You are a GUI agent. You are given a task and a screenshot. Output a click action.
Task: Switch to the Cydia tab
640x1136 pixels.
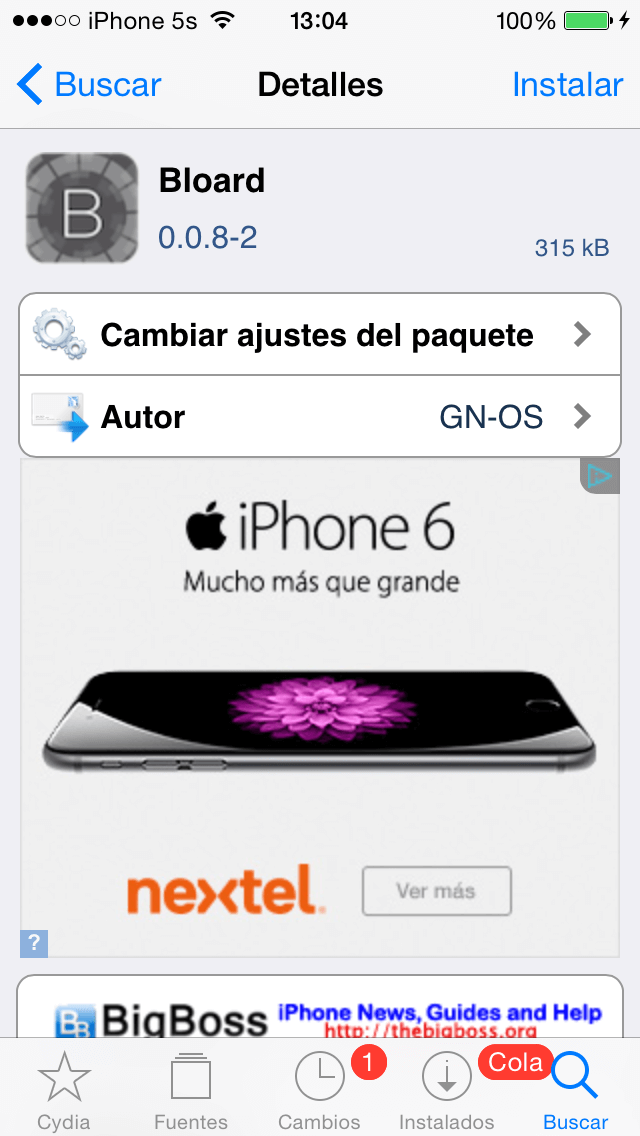pos(64,1090)
